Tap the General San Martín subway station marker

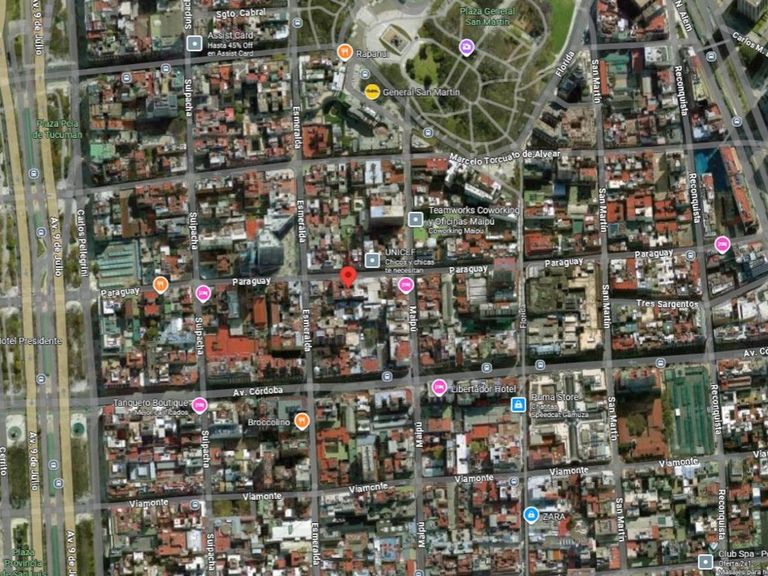coord(372,92)
